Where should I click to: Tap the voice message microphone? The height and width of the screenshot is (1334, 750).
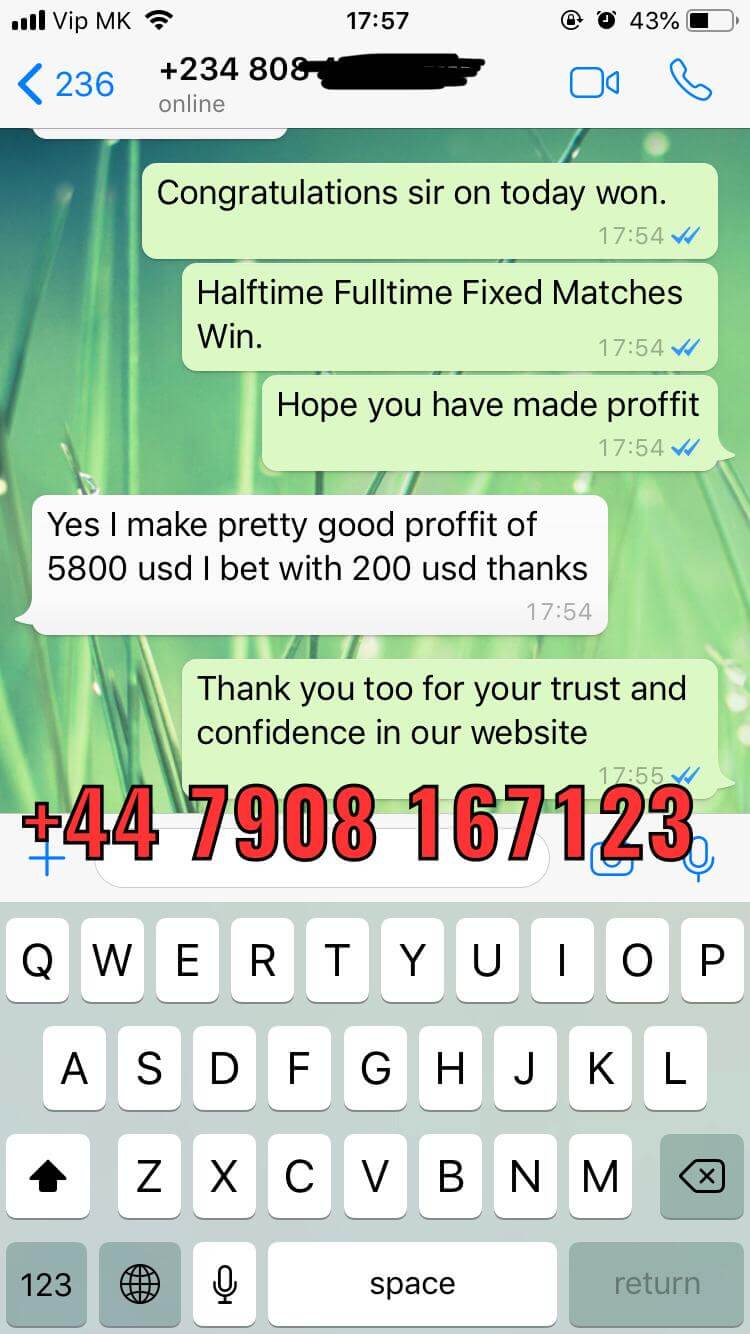(699, 858)
